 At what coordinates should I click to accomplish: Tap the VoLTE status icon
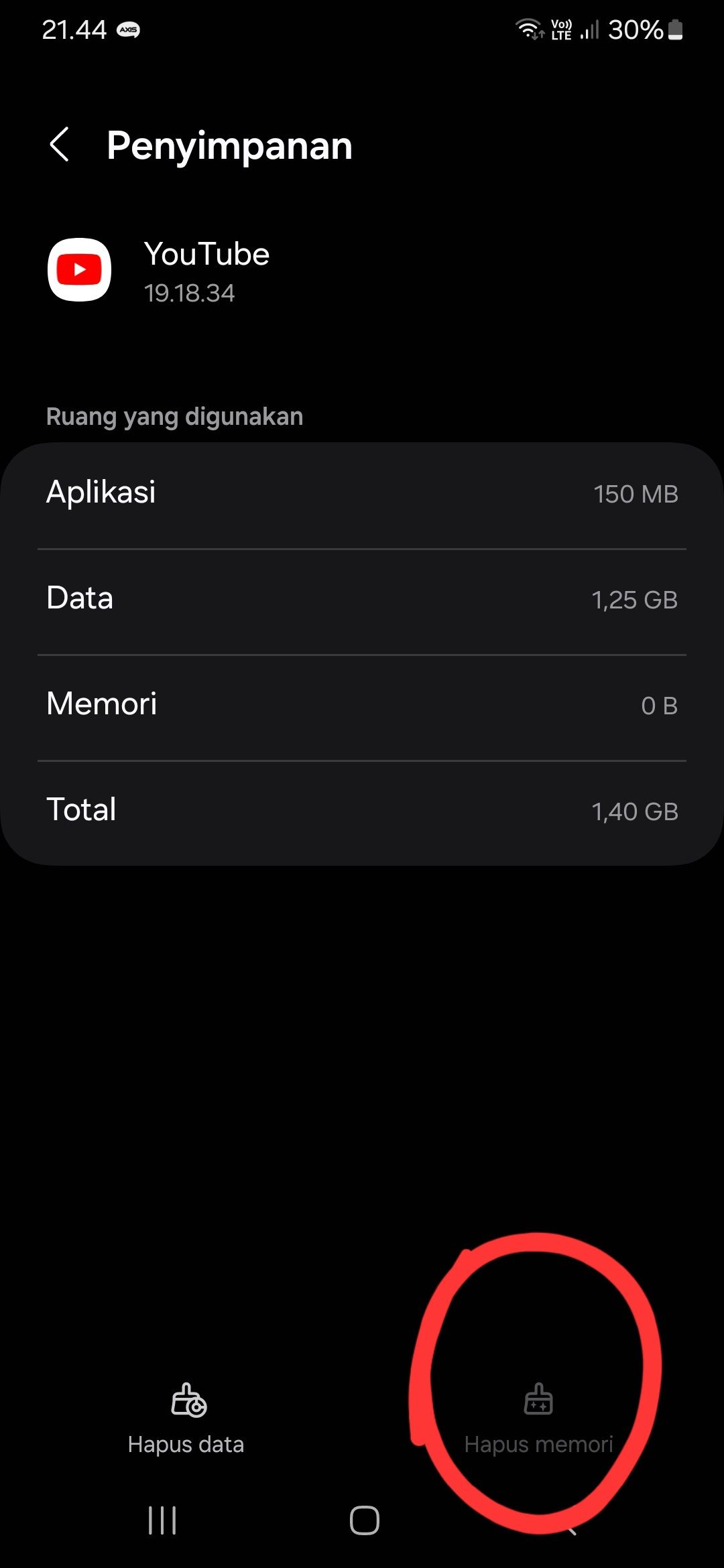pyautogui.click(x=560, y=29)
